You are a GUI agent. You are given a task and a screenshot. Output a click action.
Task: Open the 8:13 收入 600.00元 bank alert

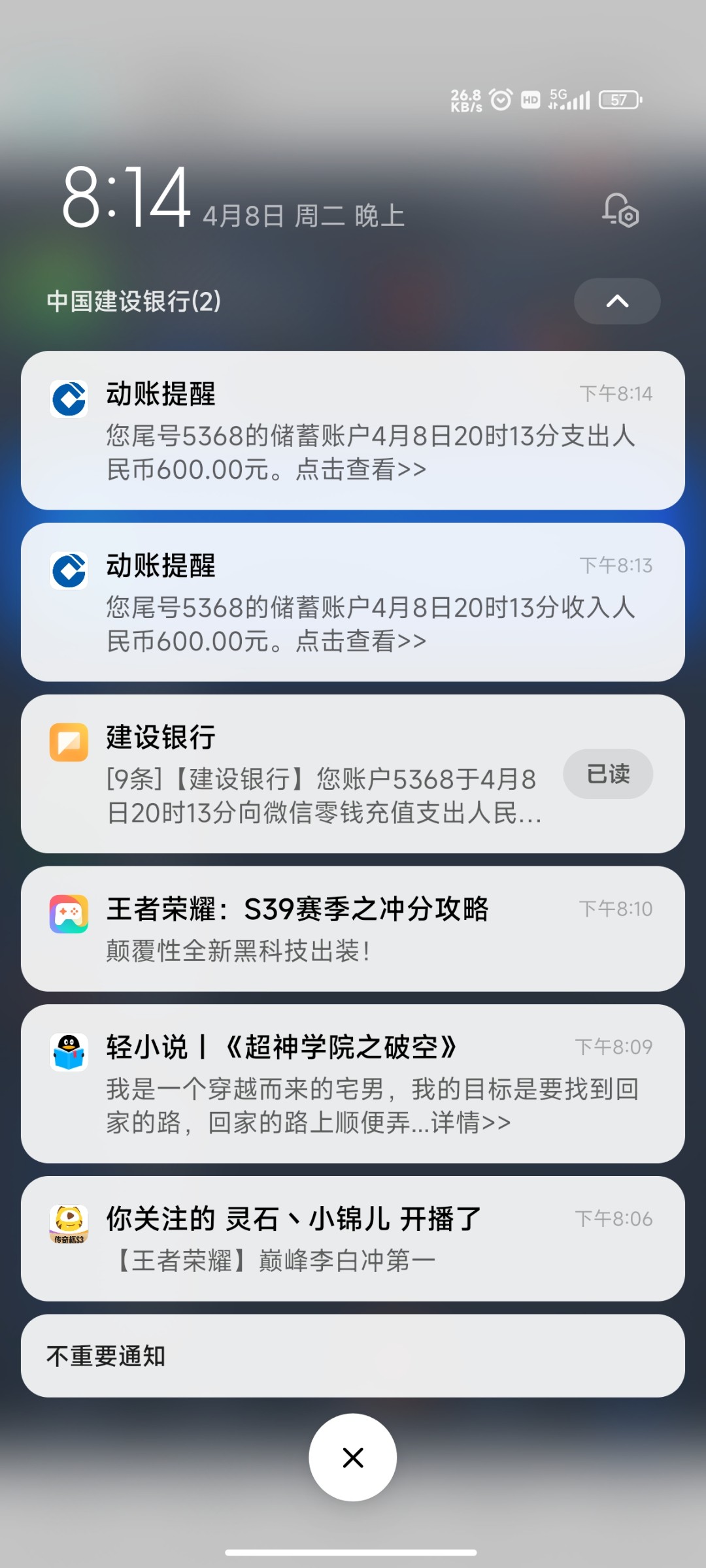tap(353, 602)
